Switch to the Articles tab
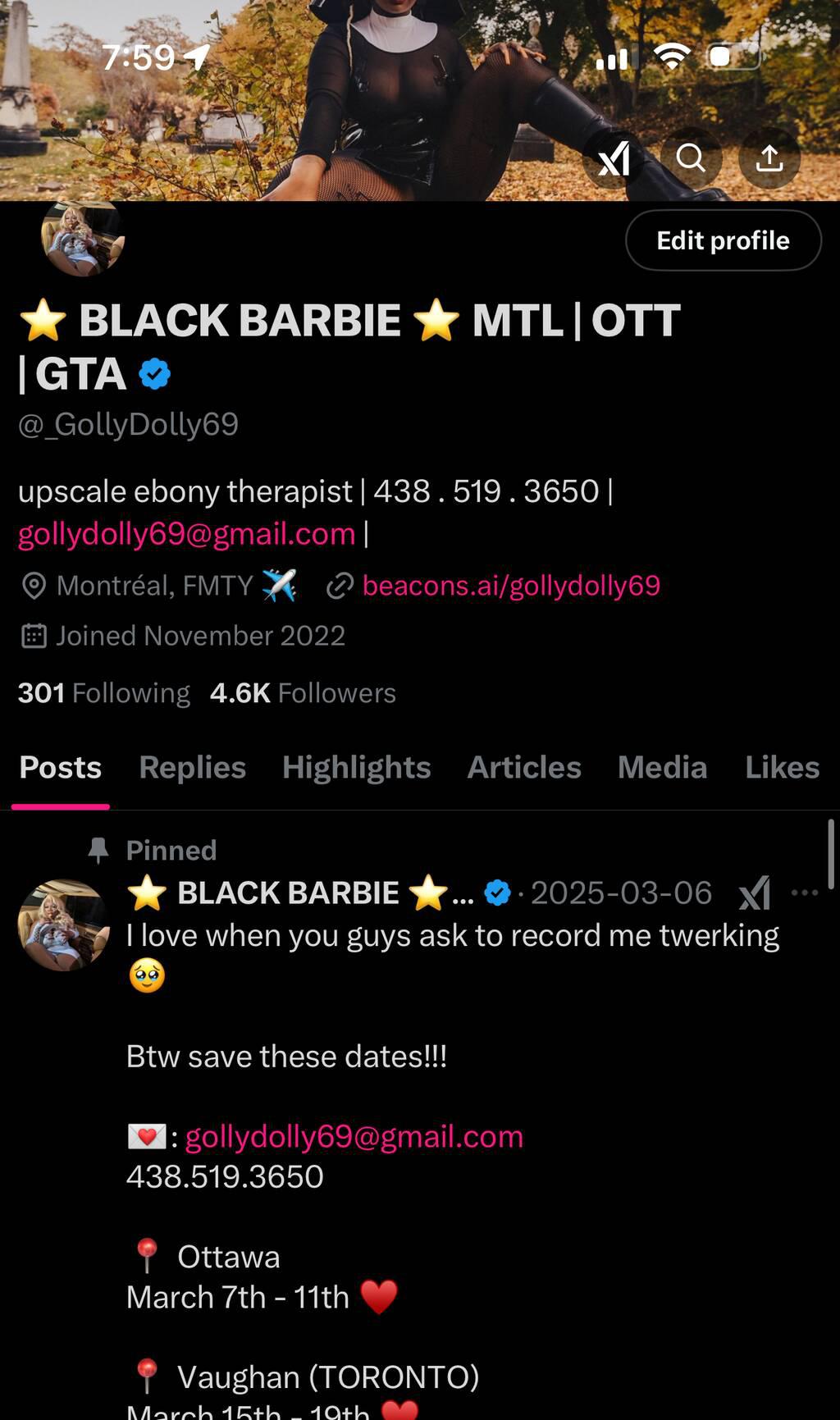 (524, 768)
